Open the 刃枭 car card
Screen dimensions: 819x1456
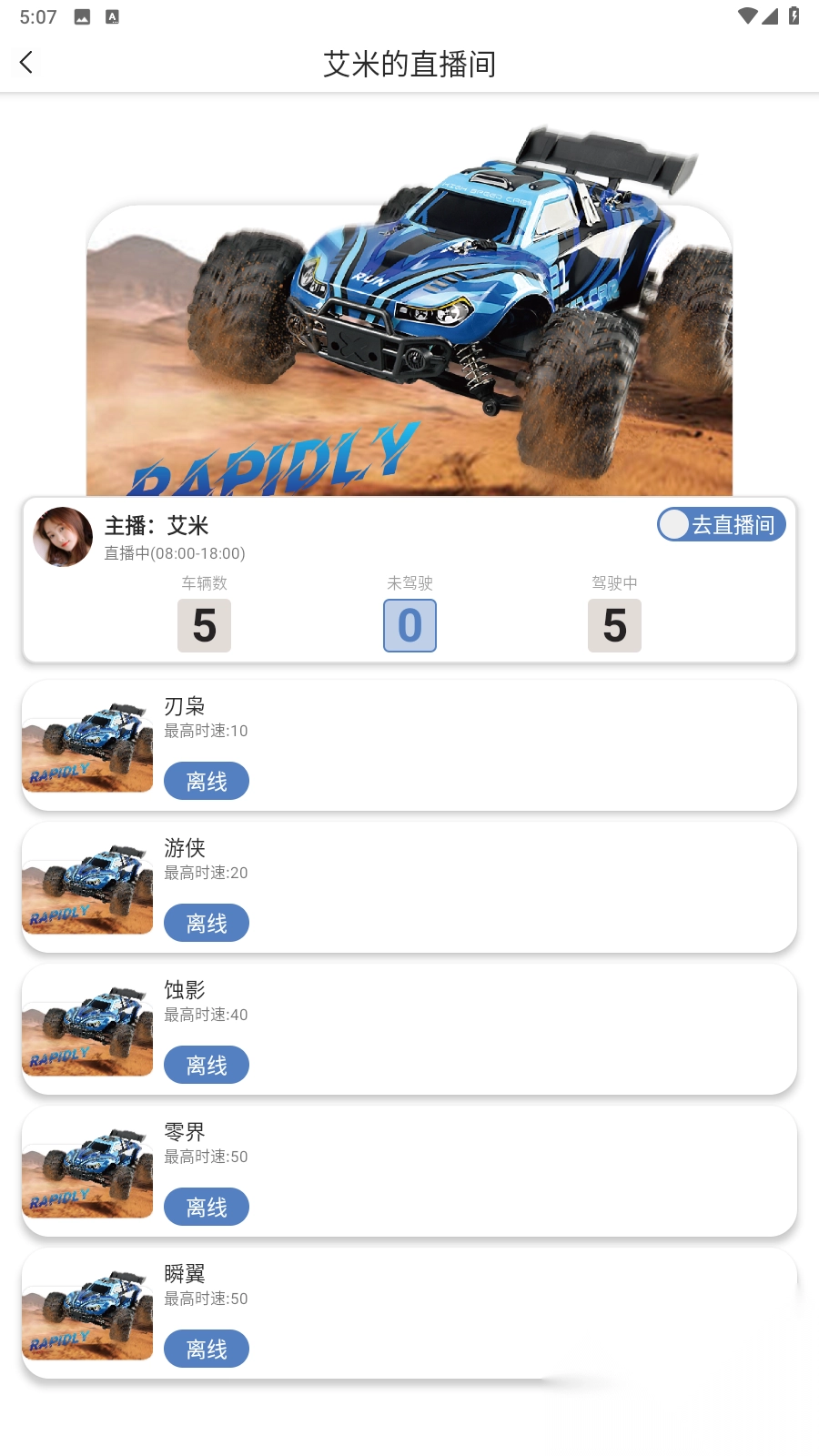tap(409, 745)
